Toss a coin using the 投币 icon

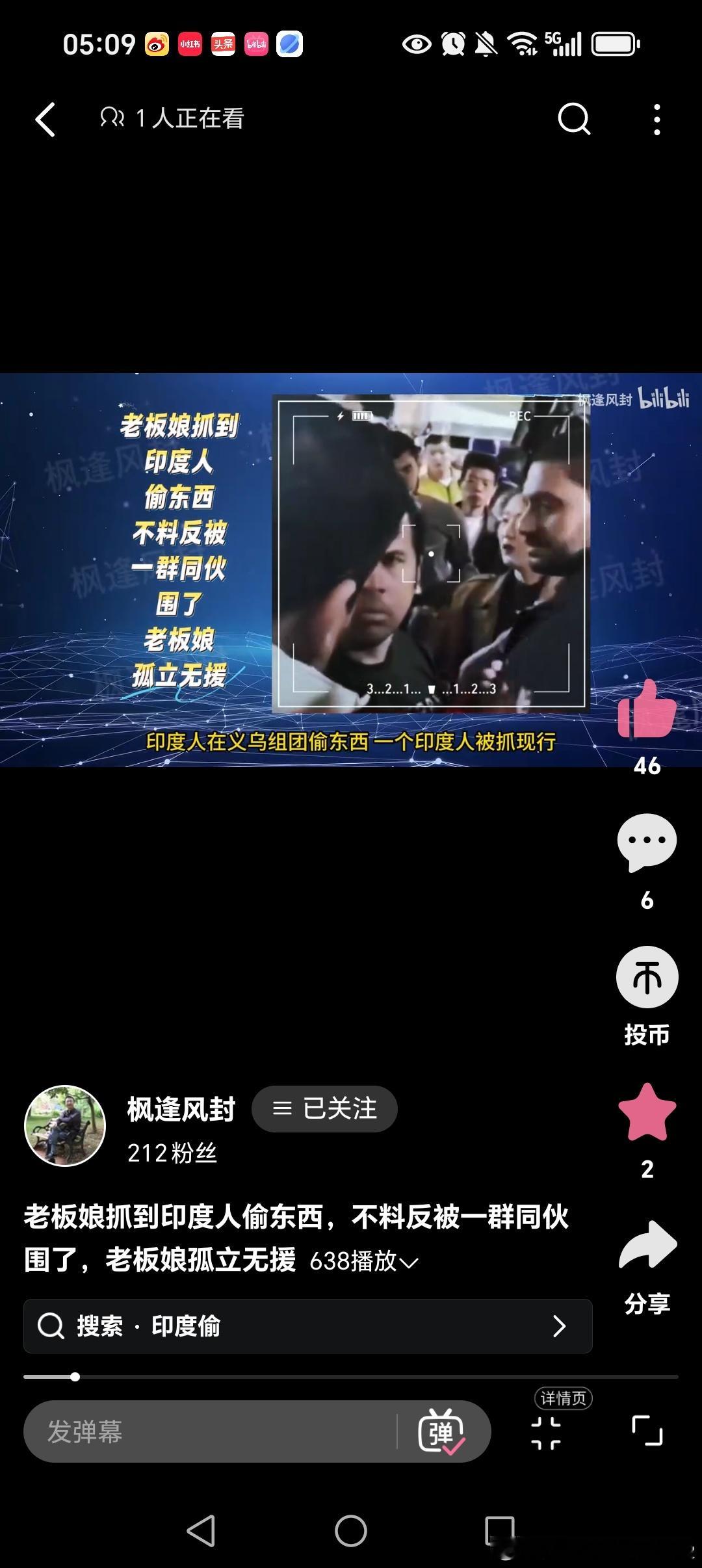click(645, 977)
